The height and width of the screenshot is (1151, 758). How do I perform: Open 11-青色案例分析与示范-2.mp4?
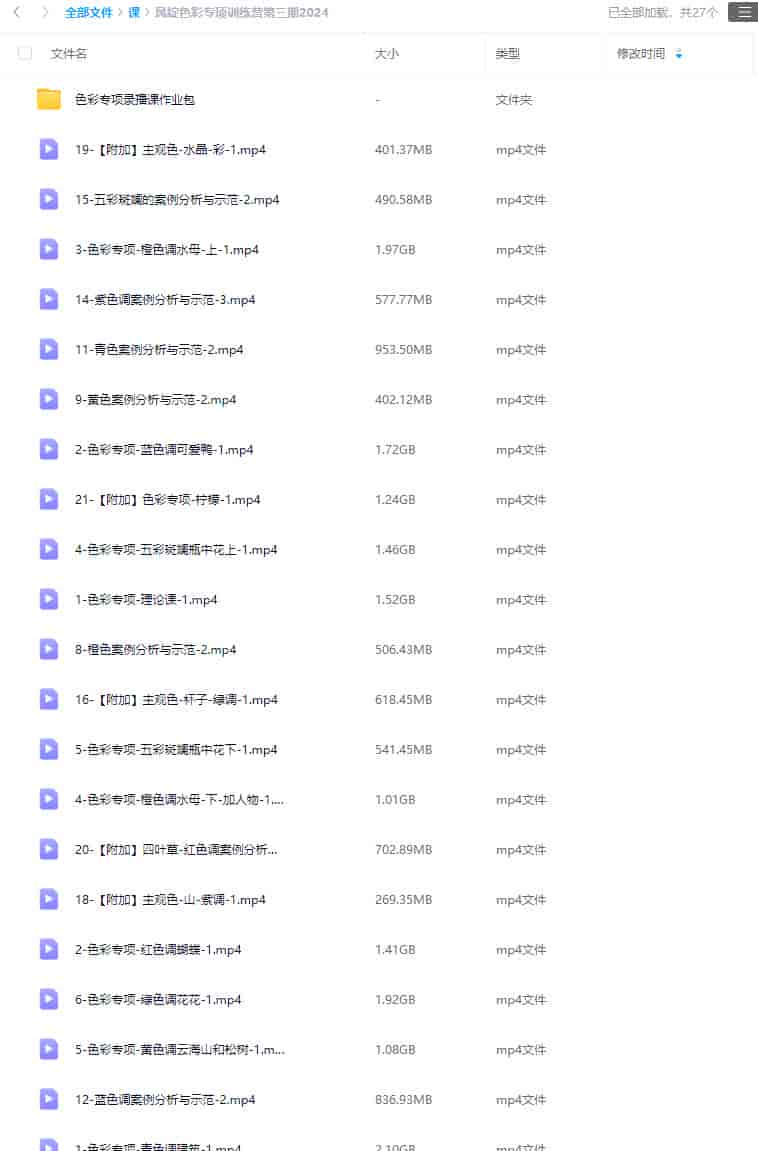[159, 350]
